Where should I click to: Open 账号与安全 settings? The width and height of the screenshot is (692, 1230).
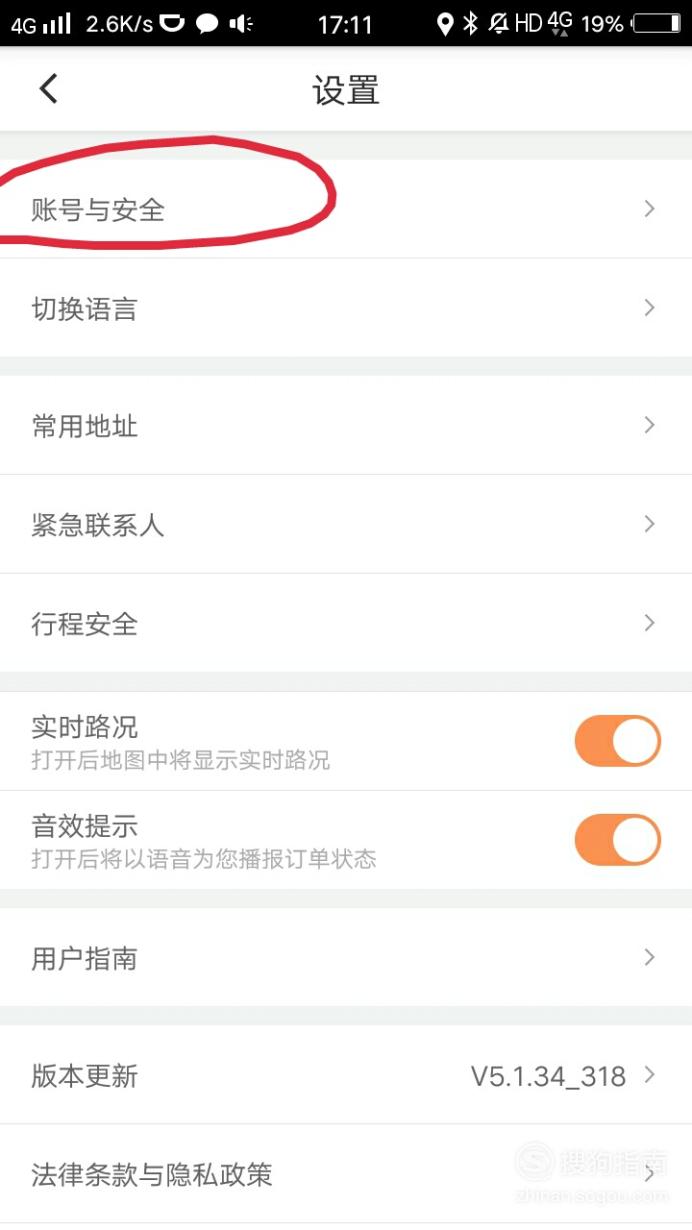coord(346,209)
